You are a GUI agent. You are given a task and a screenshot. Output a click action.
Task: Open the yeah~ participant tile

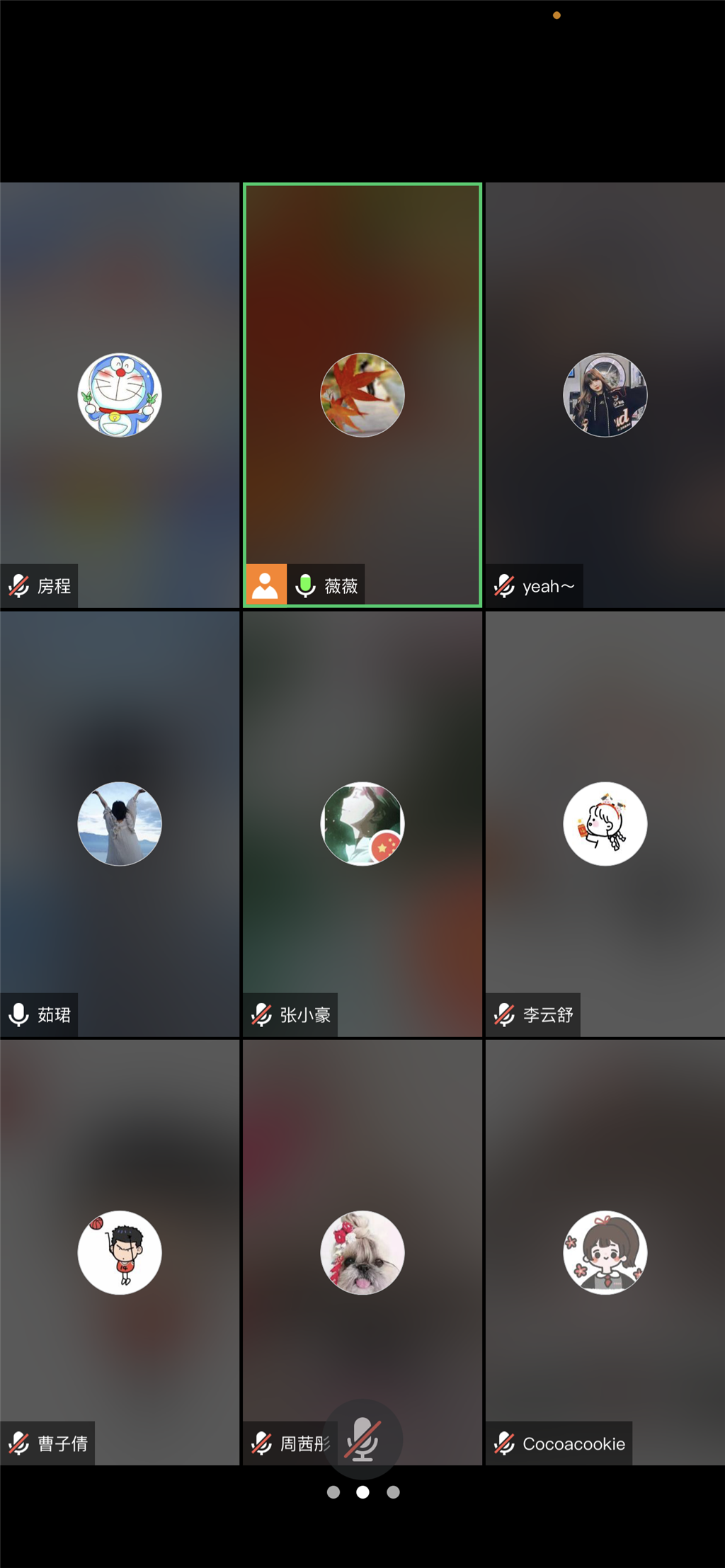point(605,395)
